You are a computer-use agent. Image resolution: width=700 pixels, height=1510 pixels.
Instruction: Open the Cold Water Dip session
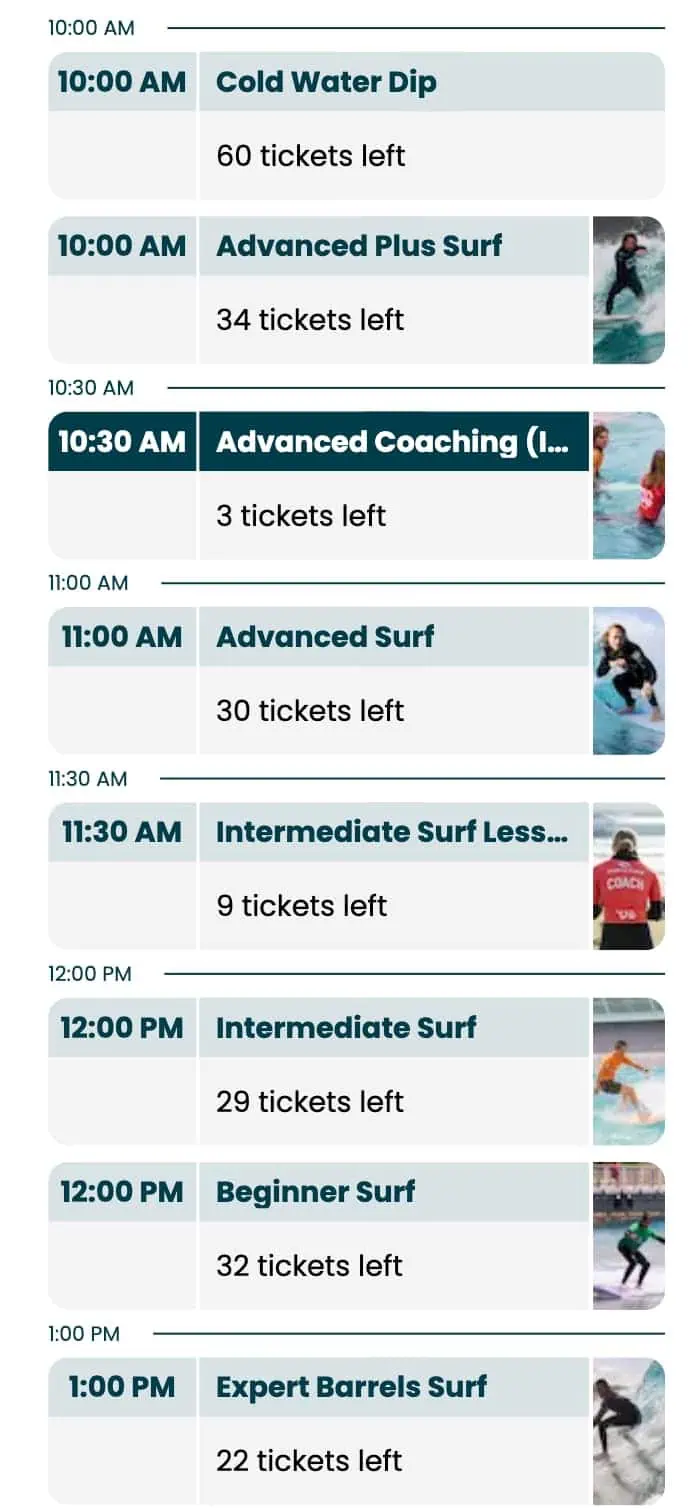pos(356,126)
